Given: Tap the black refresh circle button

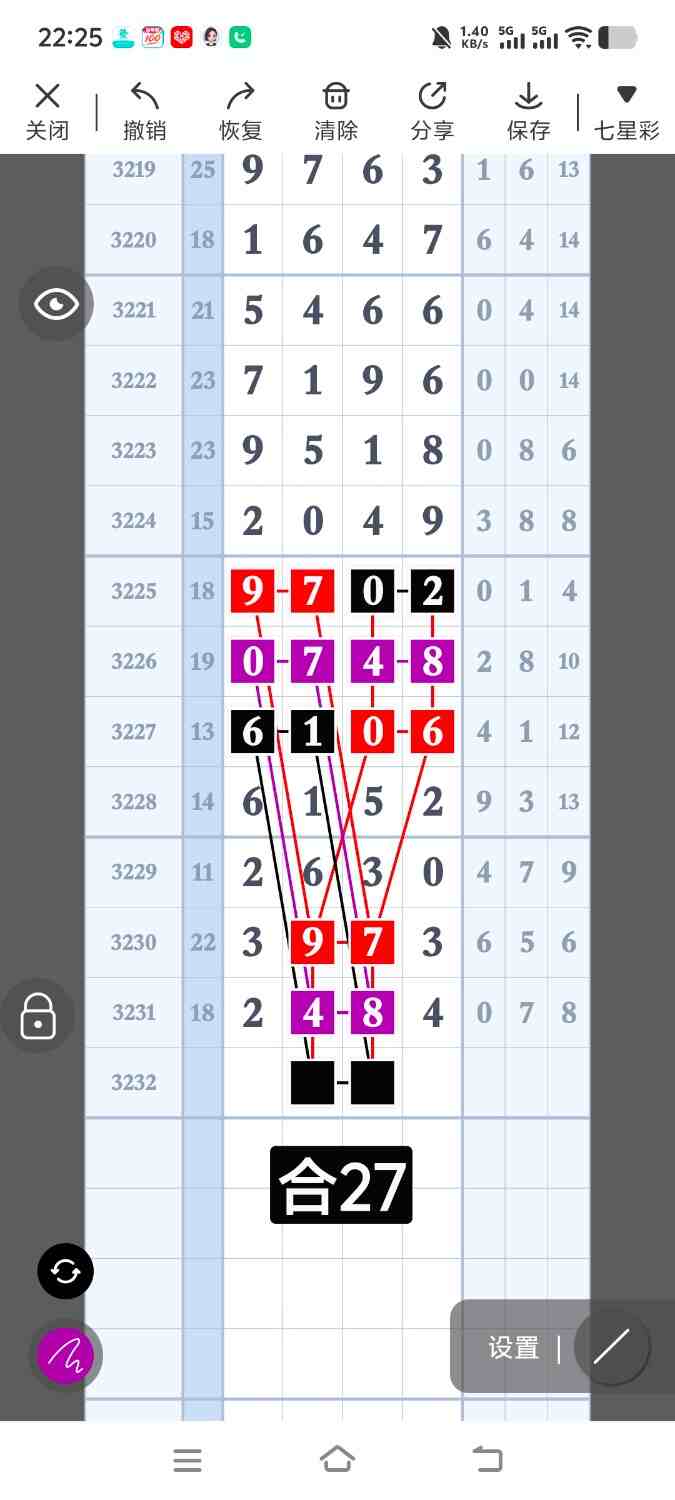Looking at the screenshot, I should pyautogui.click(x=65, y=1272).
